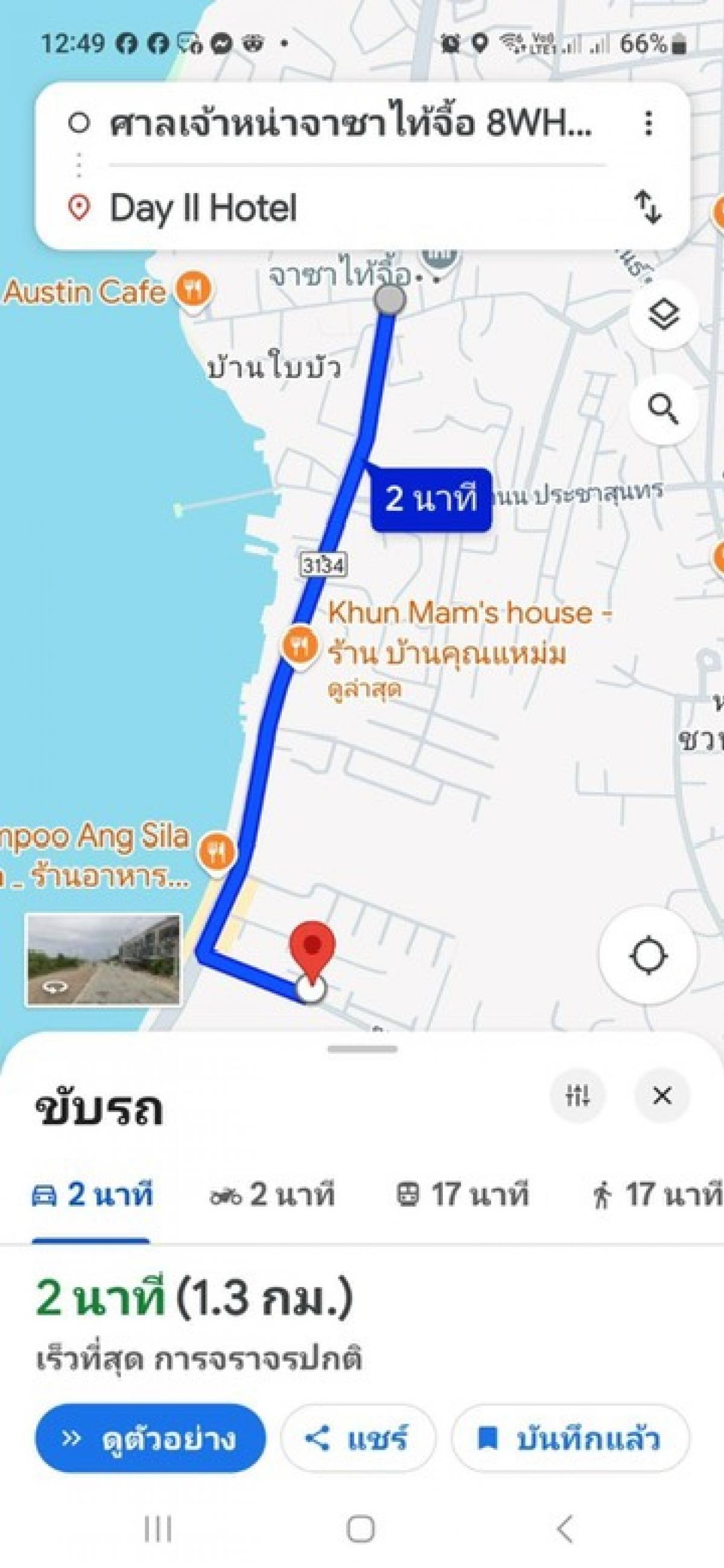This screenshot has height=1568, width=724.
Task: Open Austin Cafe place marker
Action: (194, 290)
